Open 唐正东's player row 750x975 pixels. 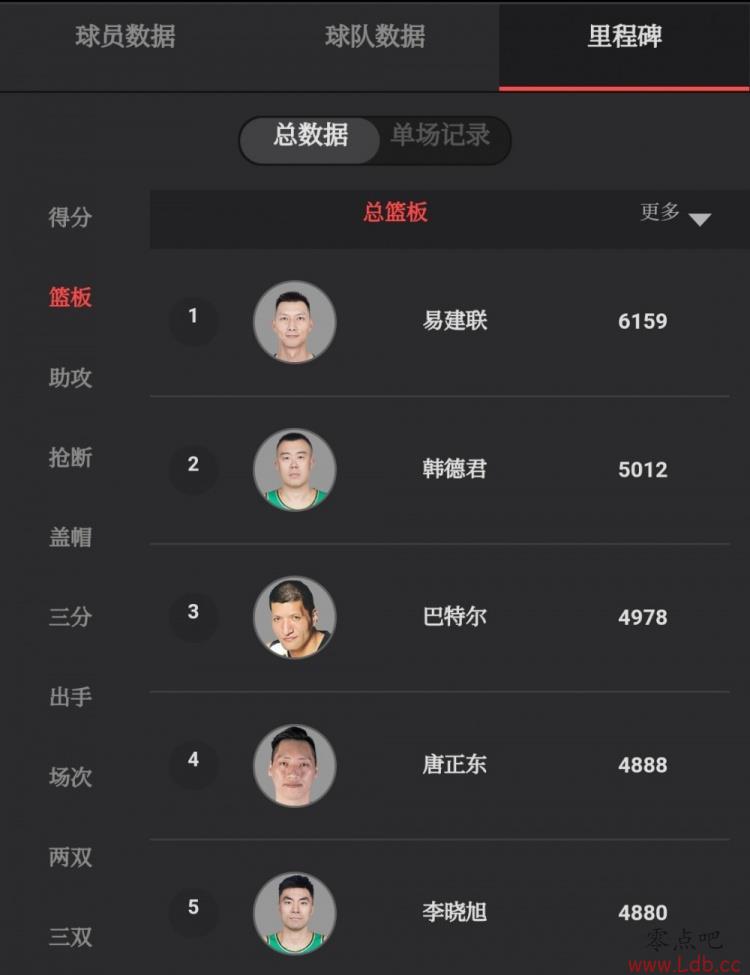pyautogui.click(x=454, y=765)
